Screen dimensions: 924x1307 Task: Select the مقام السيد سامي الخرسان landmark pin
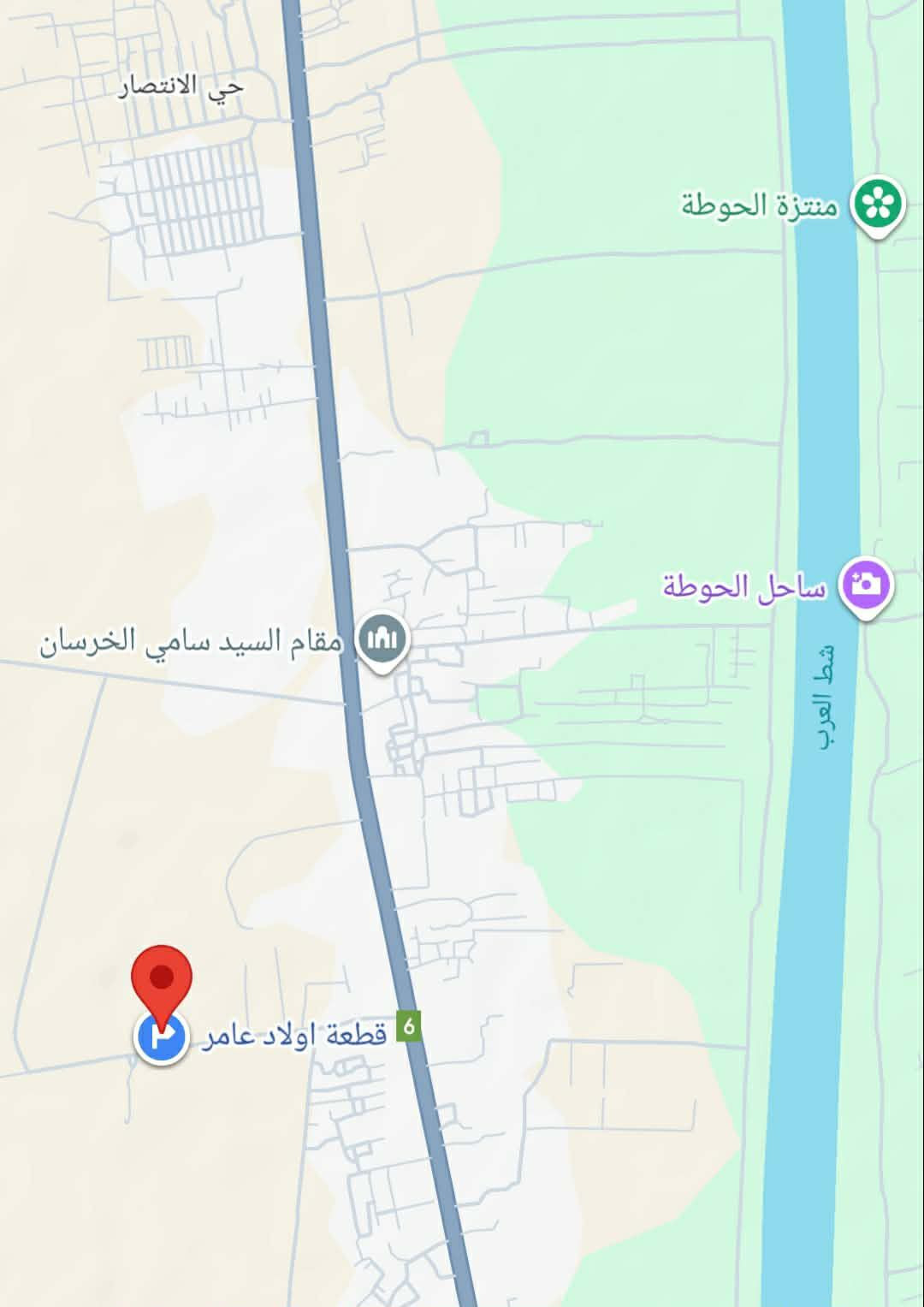click(x=382, y=639)
